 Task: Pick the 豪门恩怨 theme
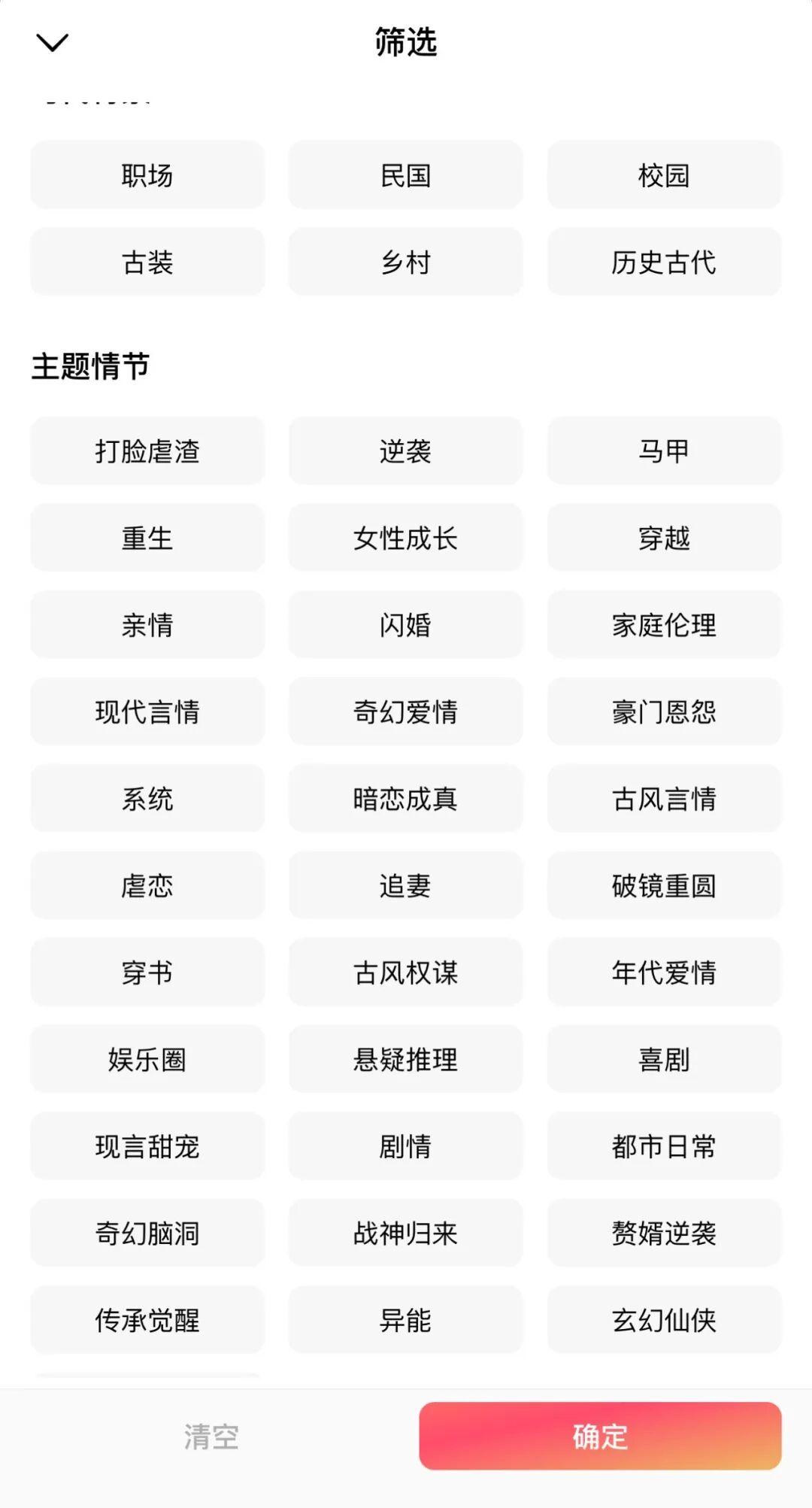tap(664, 712)
